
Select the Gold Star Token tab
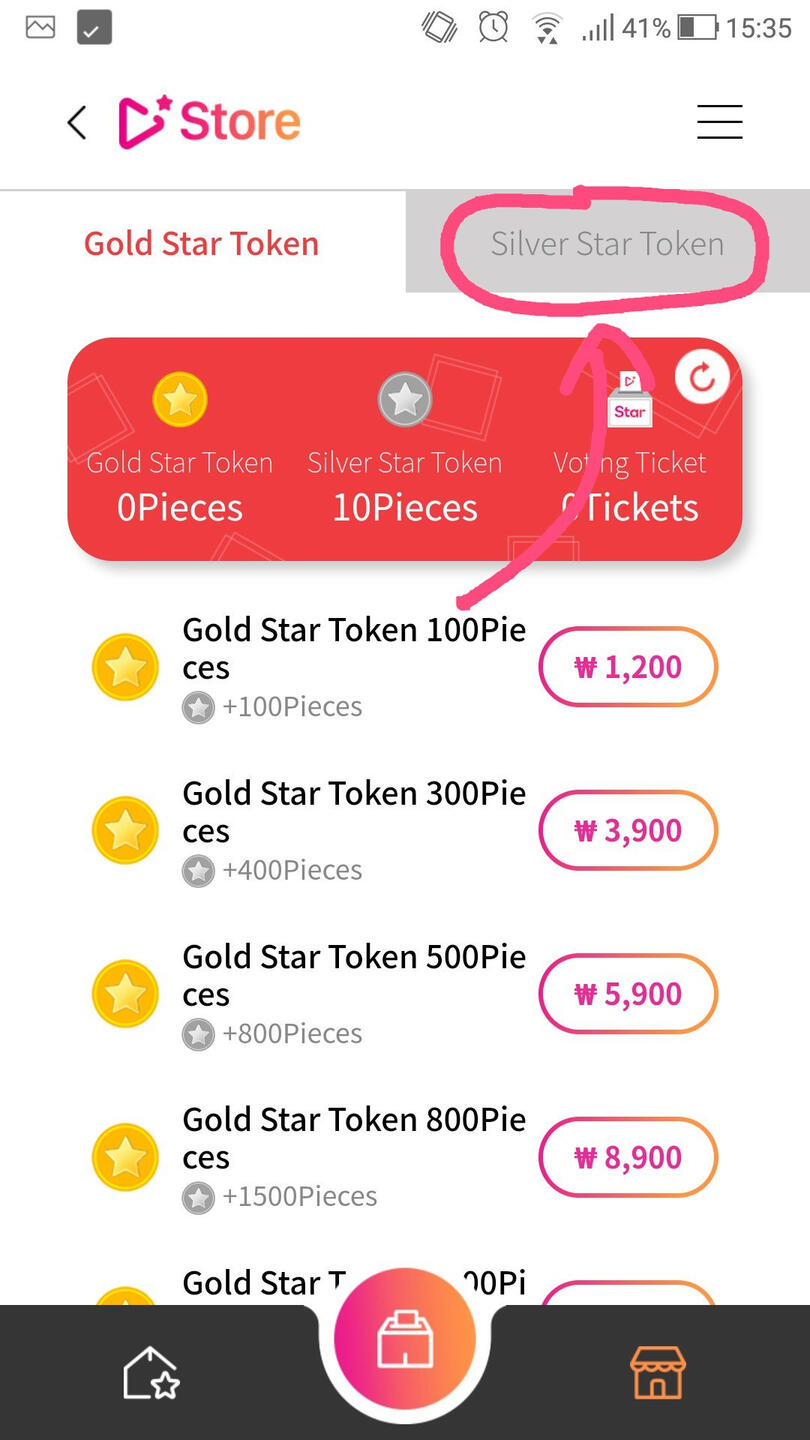202,243
